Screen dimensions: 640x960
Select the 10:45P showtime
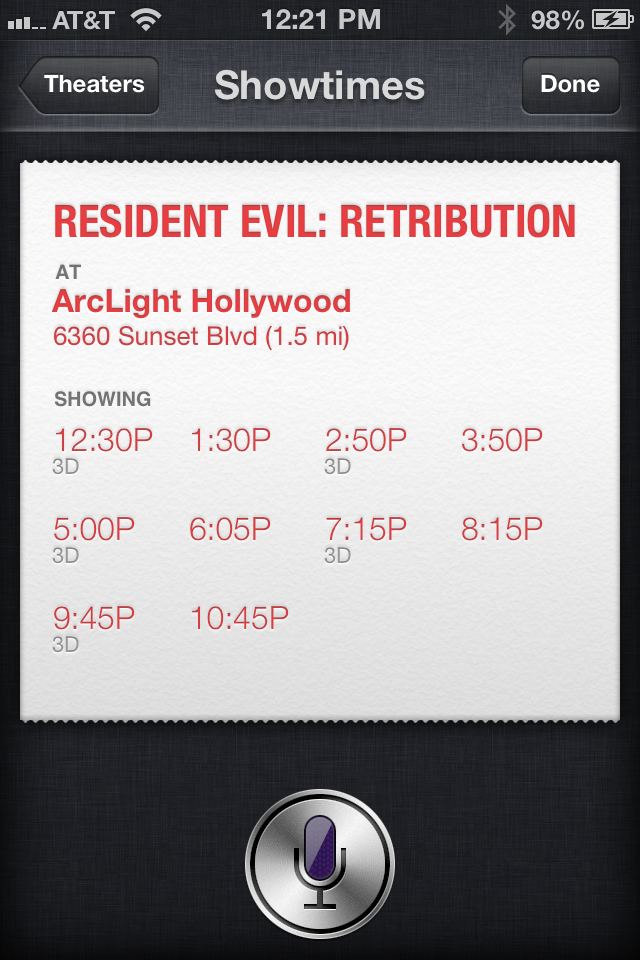[x=239, y=619]
